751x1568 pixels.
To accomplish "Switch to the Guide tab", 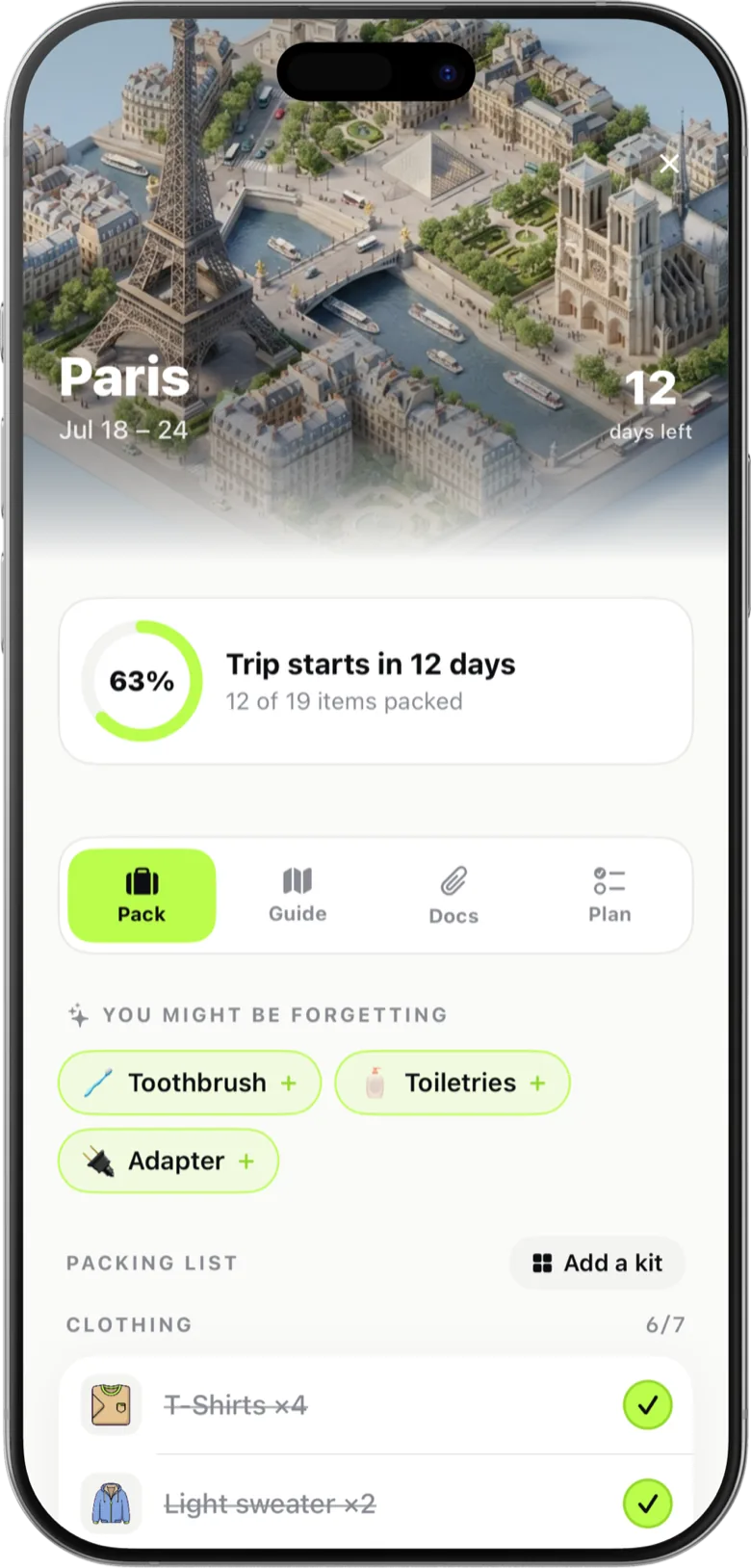I will click(298, 896).
